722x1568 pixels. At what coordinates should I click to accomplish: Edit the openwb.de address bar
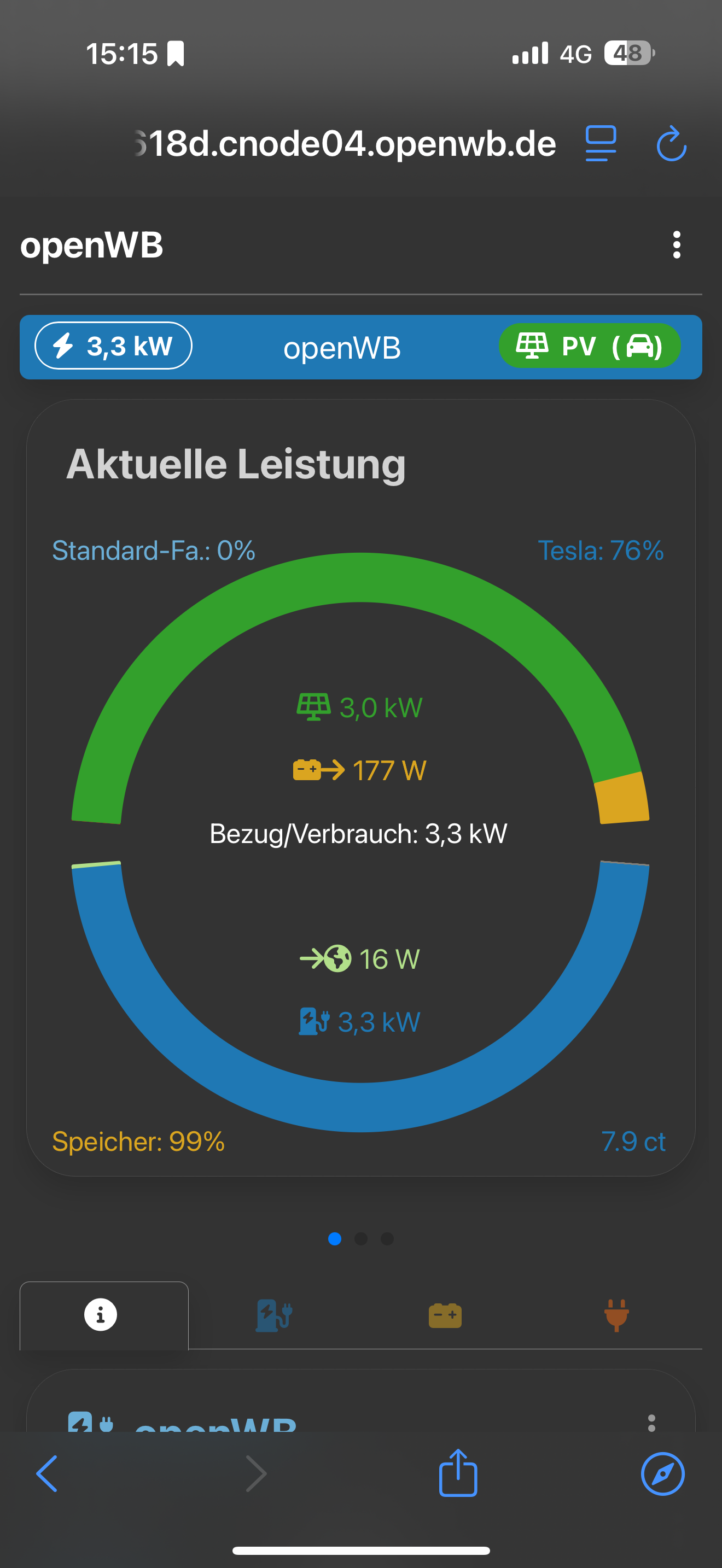coord(347,144)
